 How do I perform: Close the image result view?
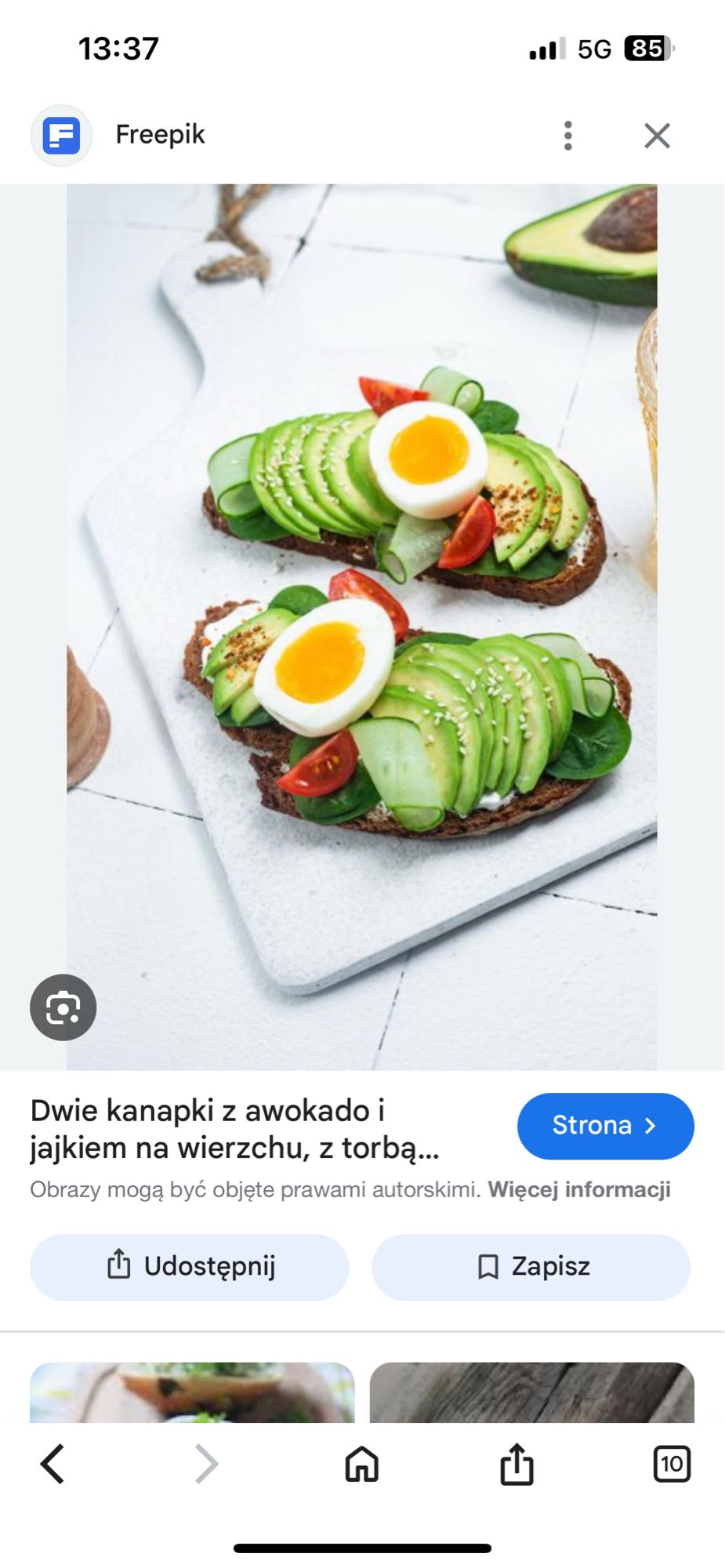(657, 134)
